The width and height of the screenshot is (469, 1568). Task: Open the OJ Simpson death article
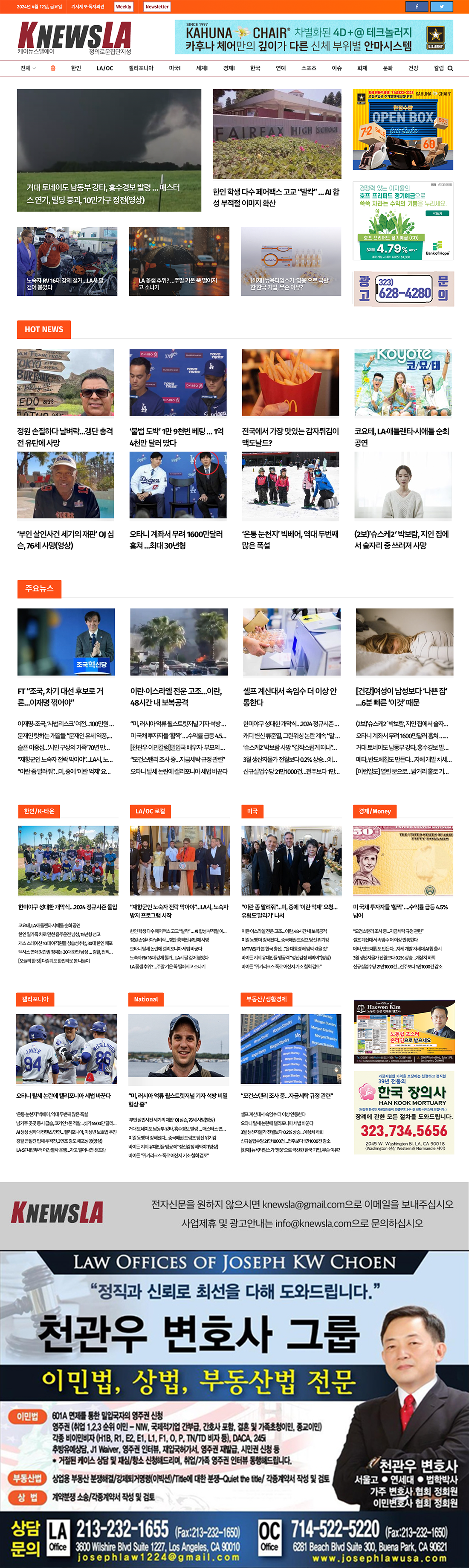pyautogui.click(x=65, y=539)
